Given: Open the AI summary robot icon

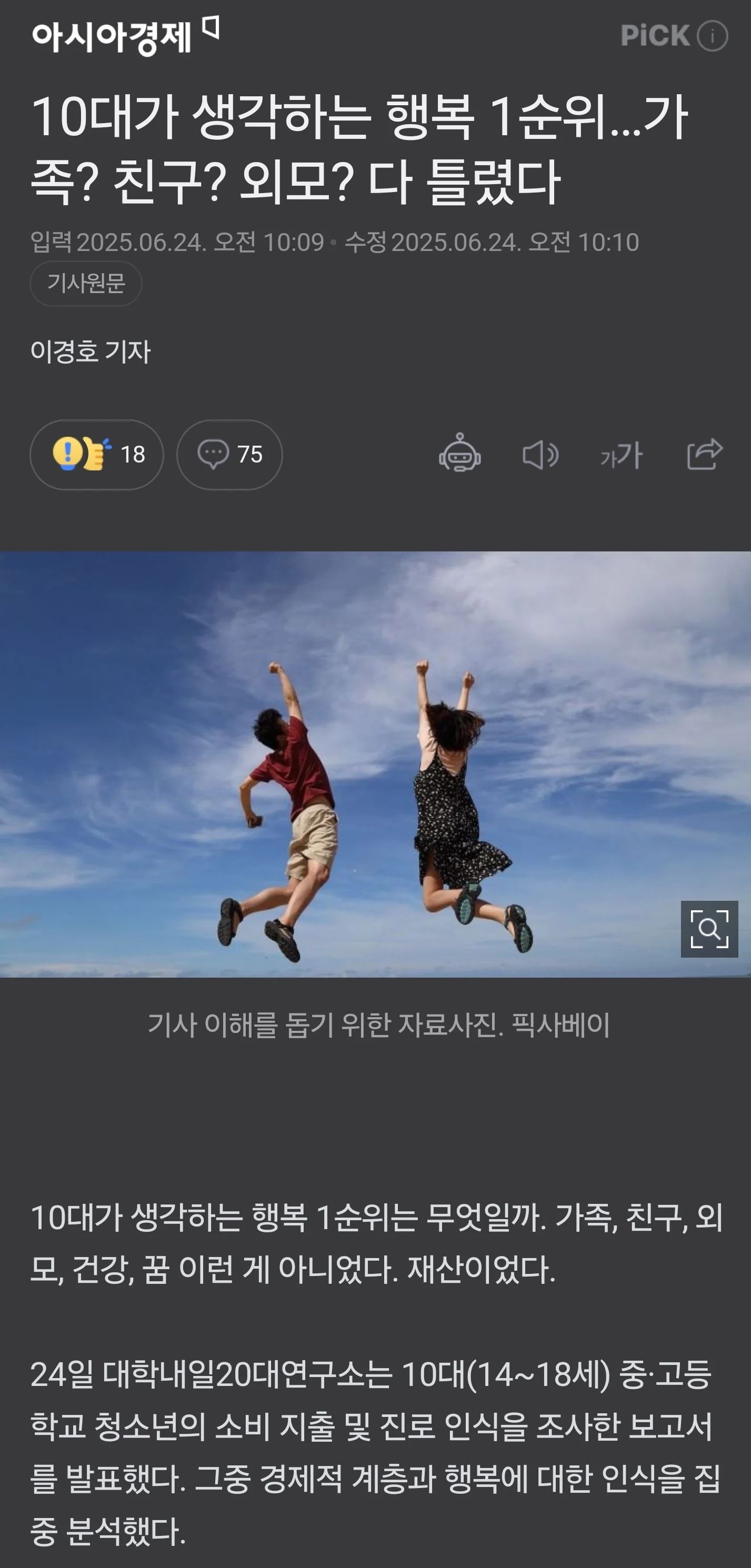Looking at the screenshot, I should click(x=460, y=454).
